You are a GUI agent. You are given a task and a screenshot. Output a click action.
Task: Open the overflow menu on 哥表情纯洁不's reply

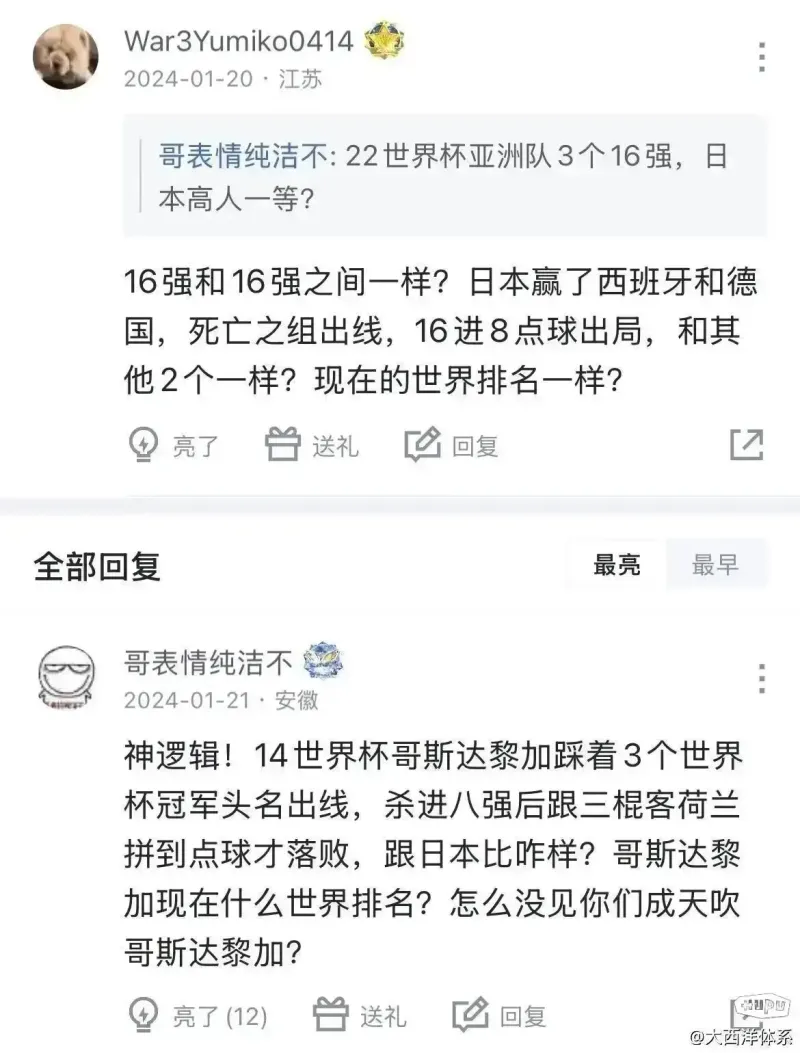point(761,679)
